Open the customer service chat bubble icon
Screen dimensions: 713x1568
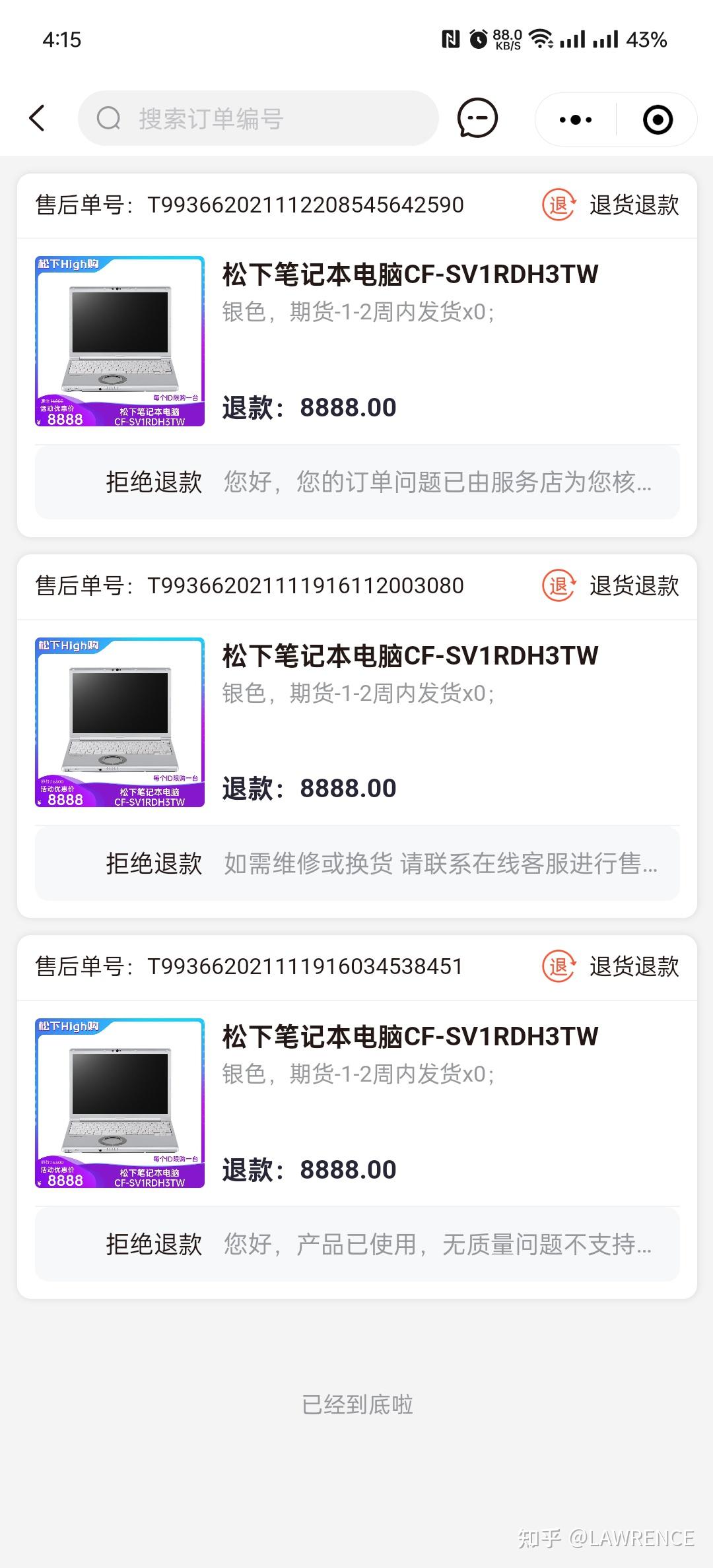point(478,119)
